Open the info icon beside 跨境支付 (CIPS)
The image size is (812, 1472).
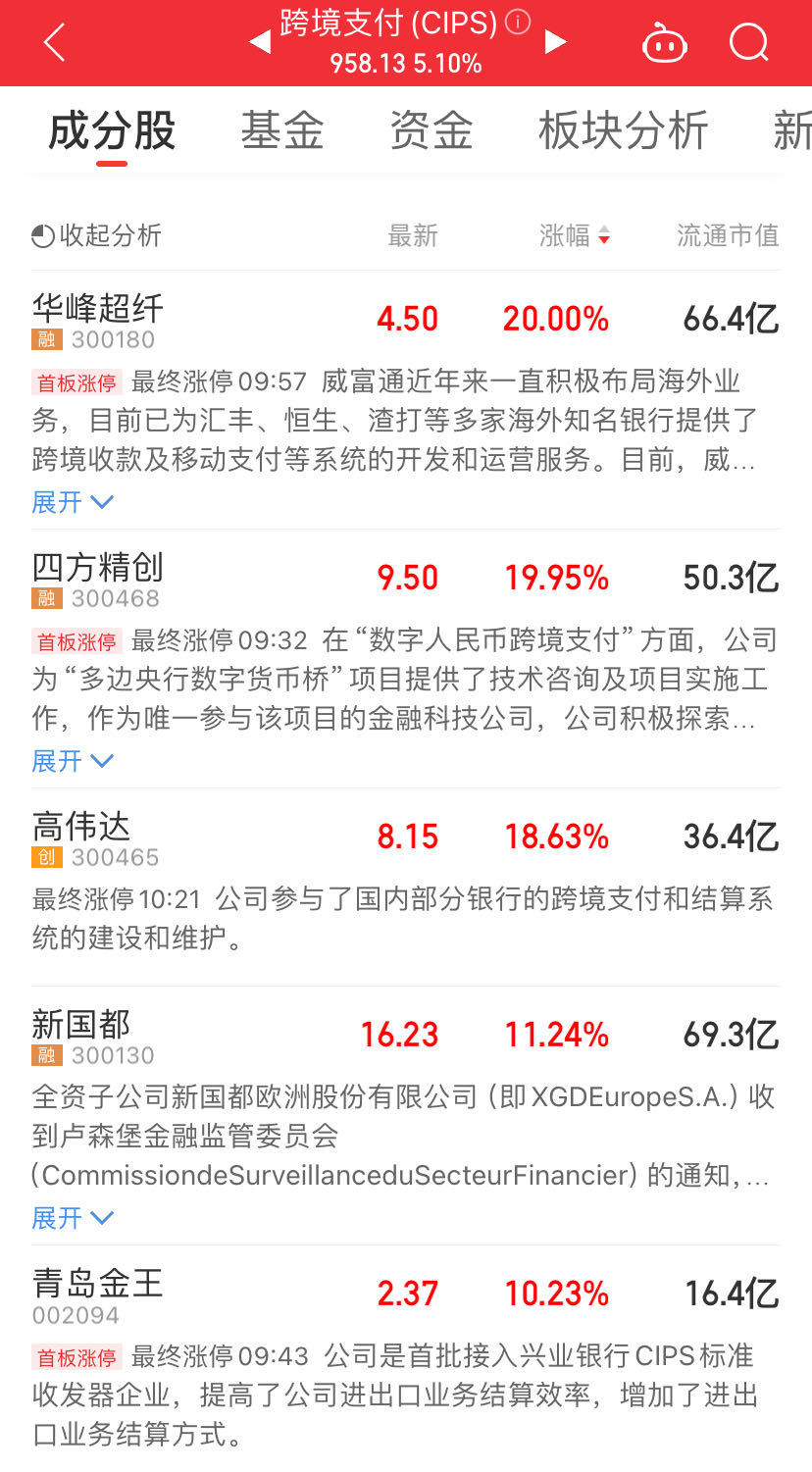coord(518,22)
